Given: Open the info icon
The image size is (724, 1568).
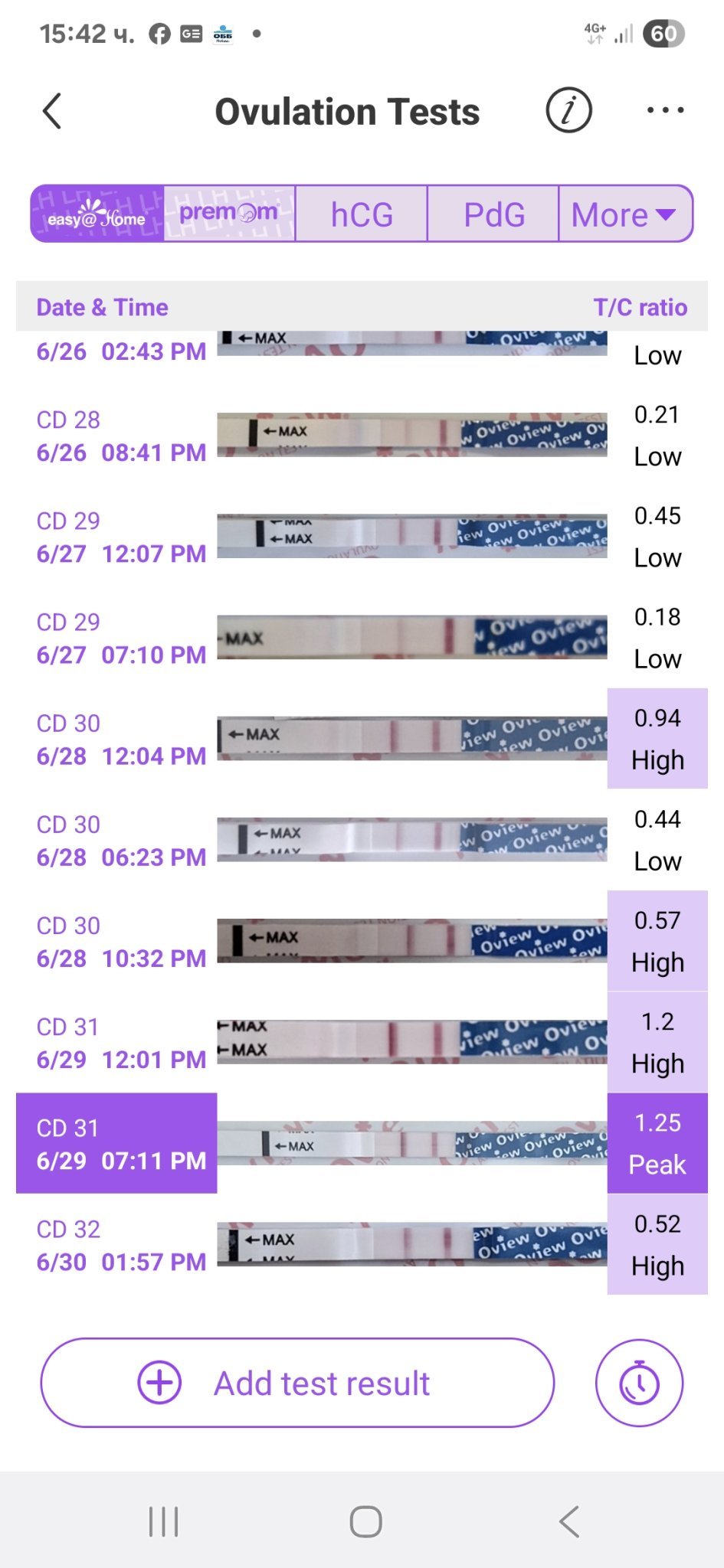Looking at the screenshot, I should 568,110.
